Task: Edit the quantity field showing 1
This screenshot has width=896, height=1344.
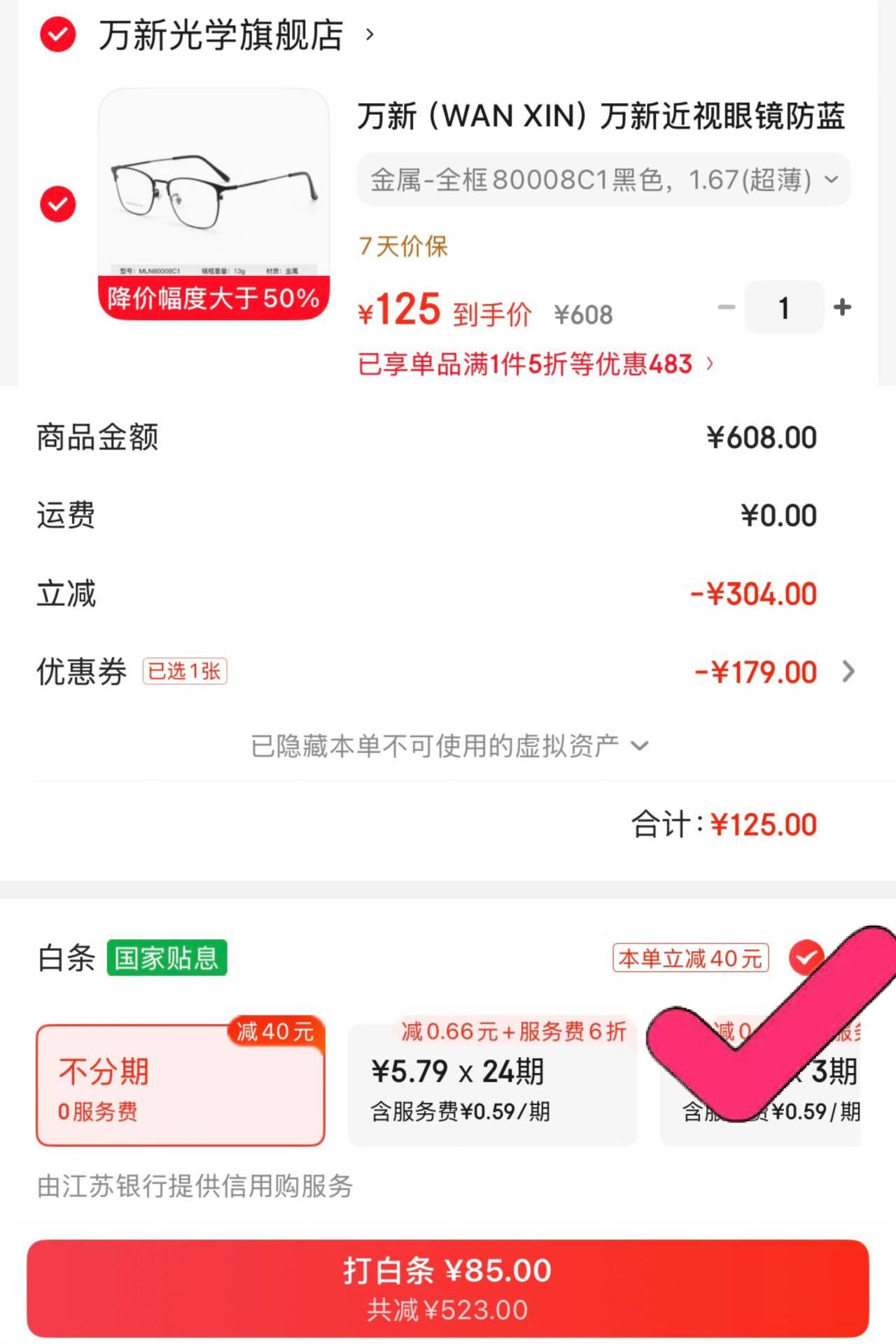Action: pyautogui.click(x=784, y=307)
